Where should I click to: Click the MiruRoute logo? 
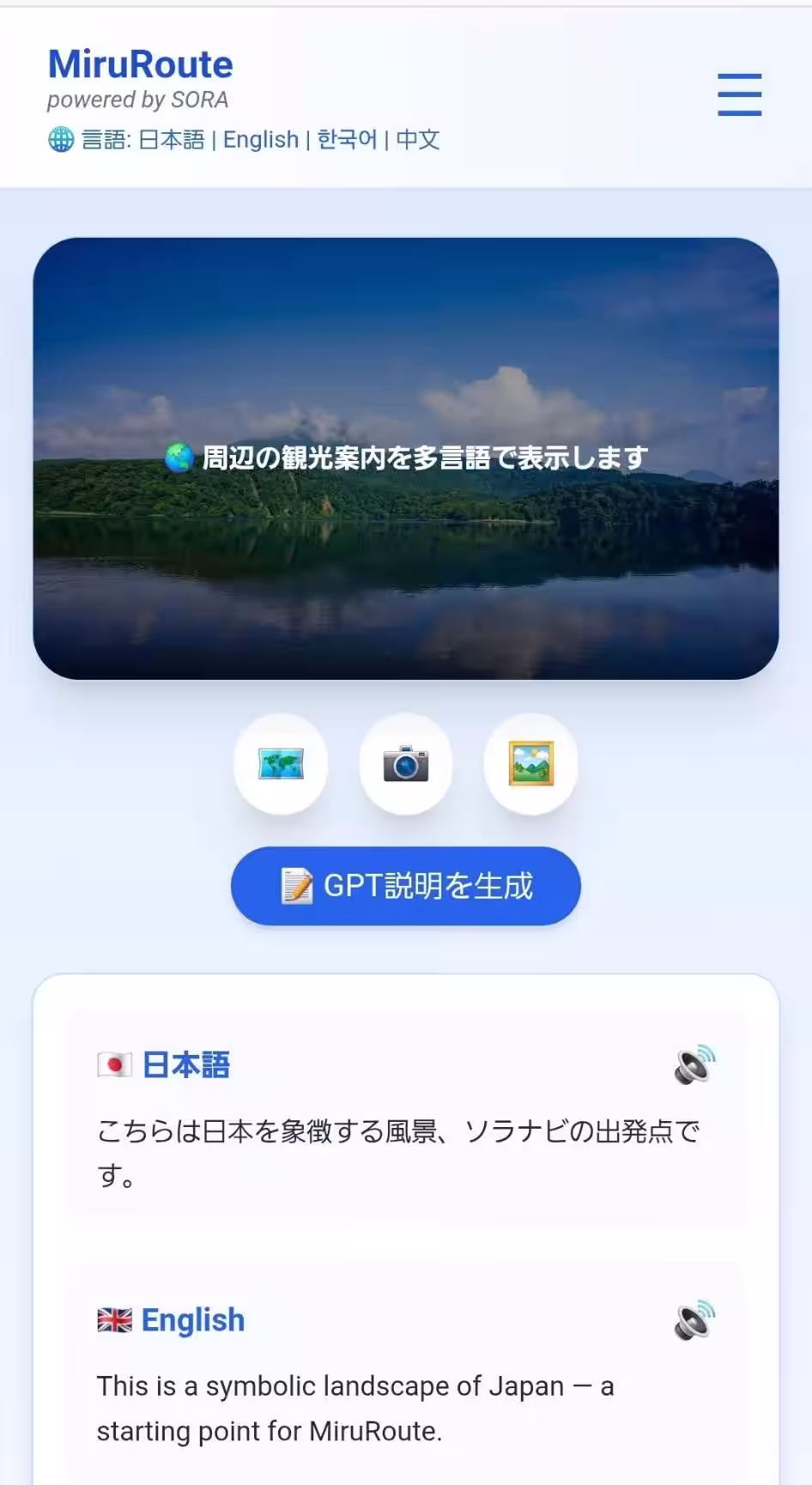[x=139, y=64]
